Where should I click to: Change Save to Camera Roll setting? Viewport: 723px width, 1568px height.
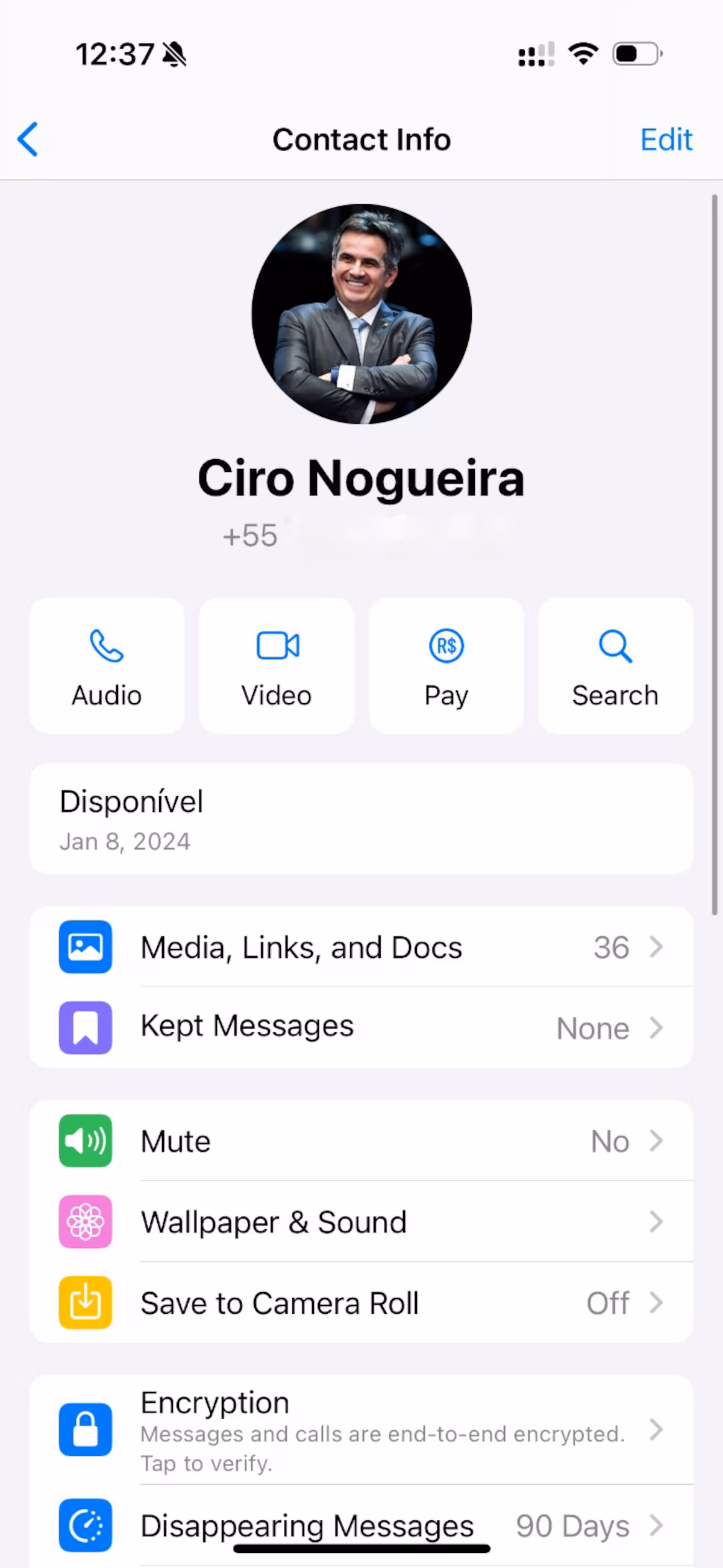(x=361, y=1303)
